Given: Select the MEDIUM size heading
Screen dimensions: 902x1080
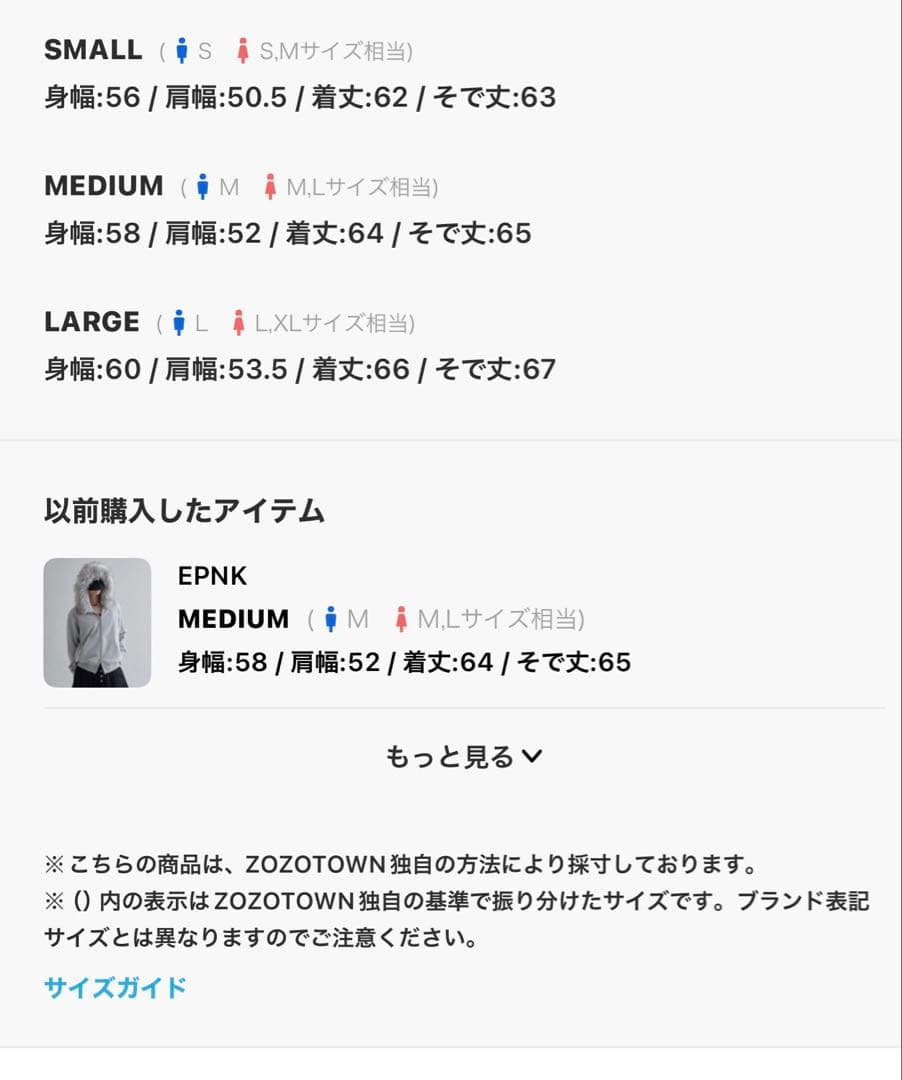Looking at the screenshot, I should click(x=104, y=185).
